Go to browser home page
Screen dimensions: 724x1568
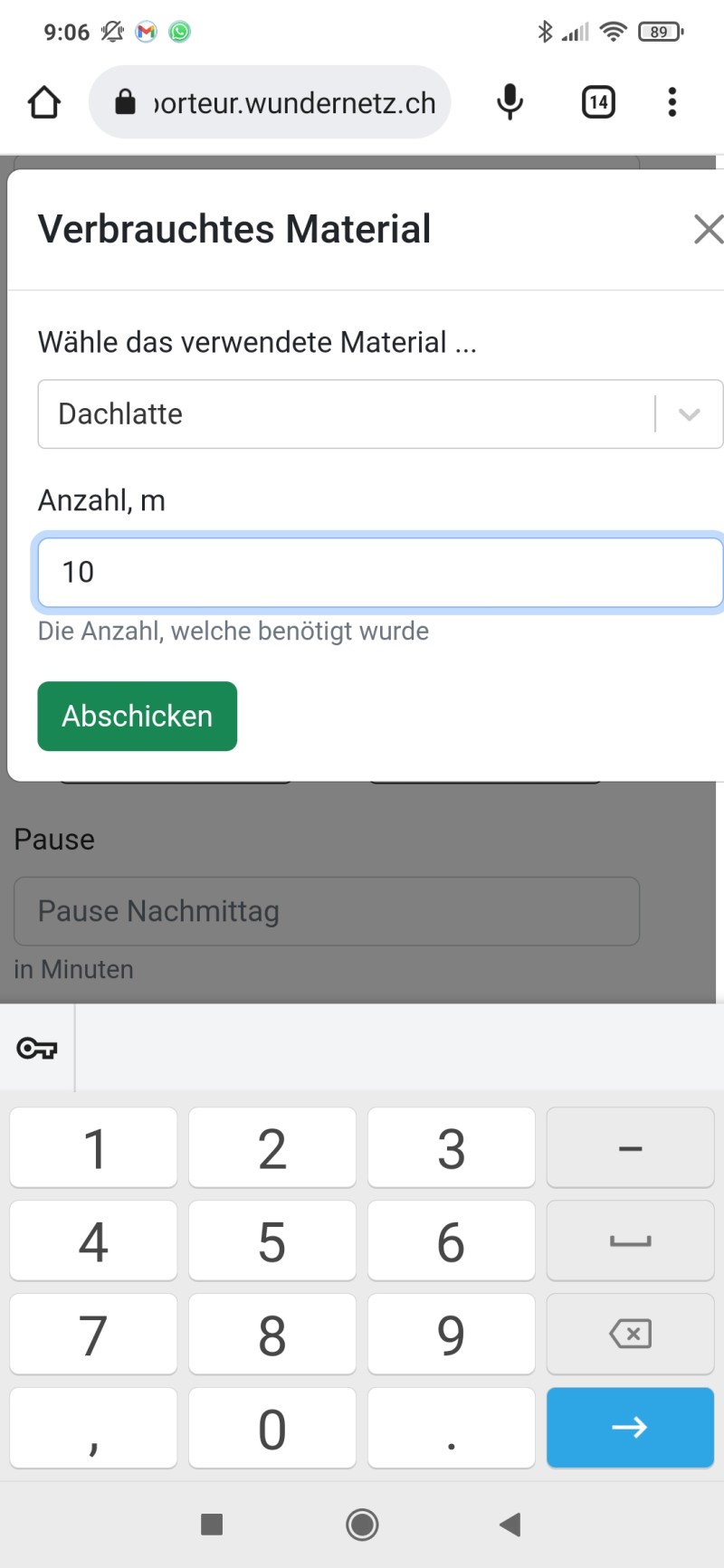(x=44, y=102)
